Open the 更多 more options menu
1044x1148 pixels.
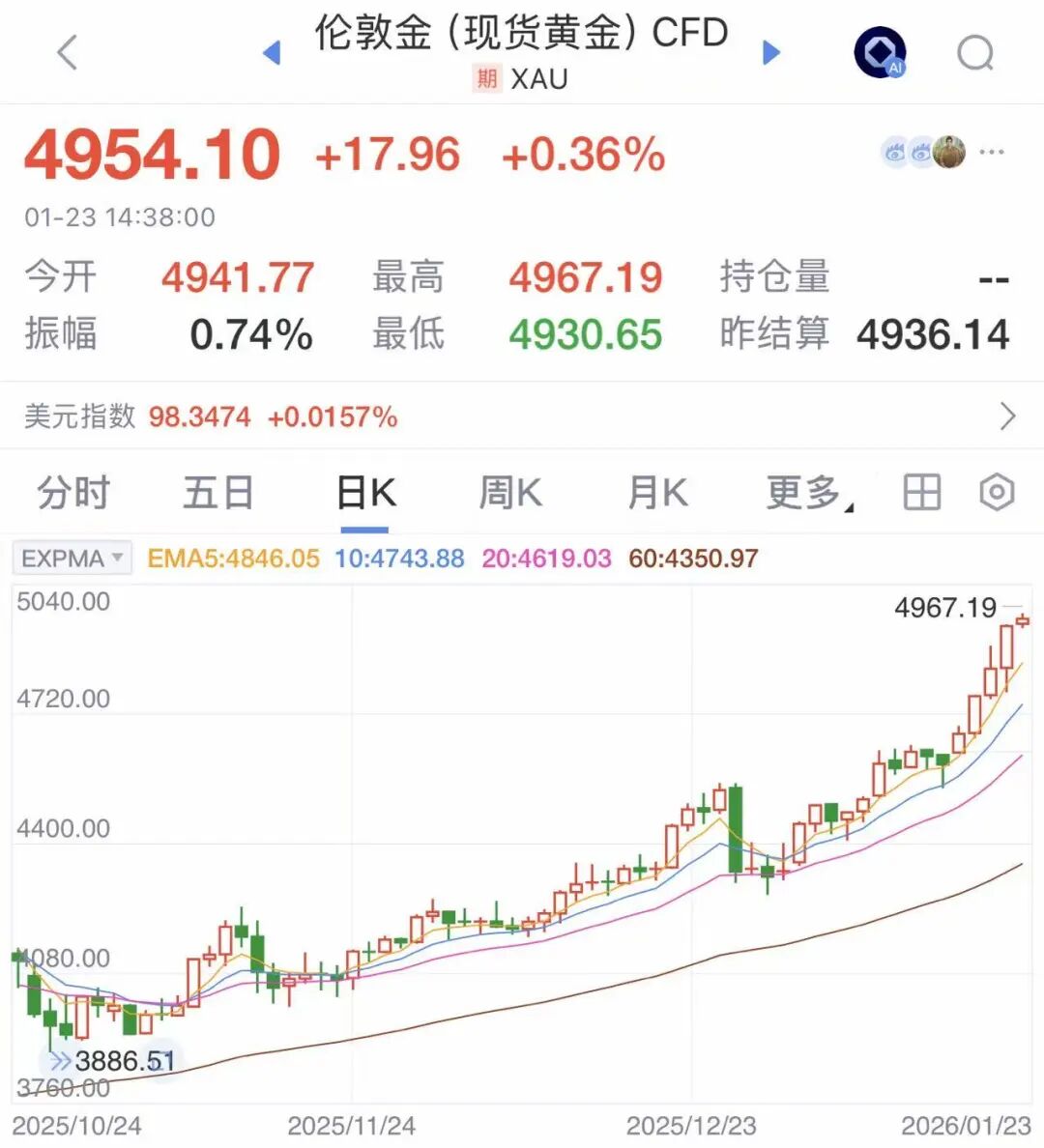[801, 493]
